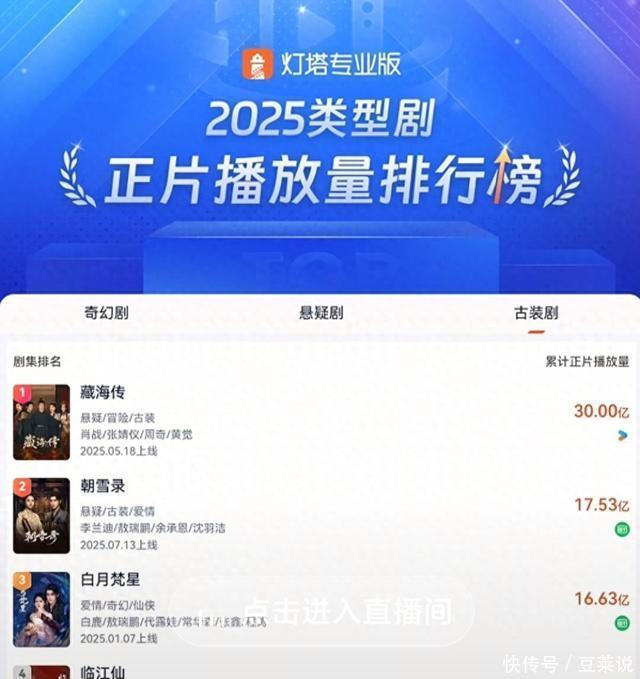The image size is (640, 679).
Task: Open the 朝雪录 ranking entry
Action: coord(320,515)
